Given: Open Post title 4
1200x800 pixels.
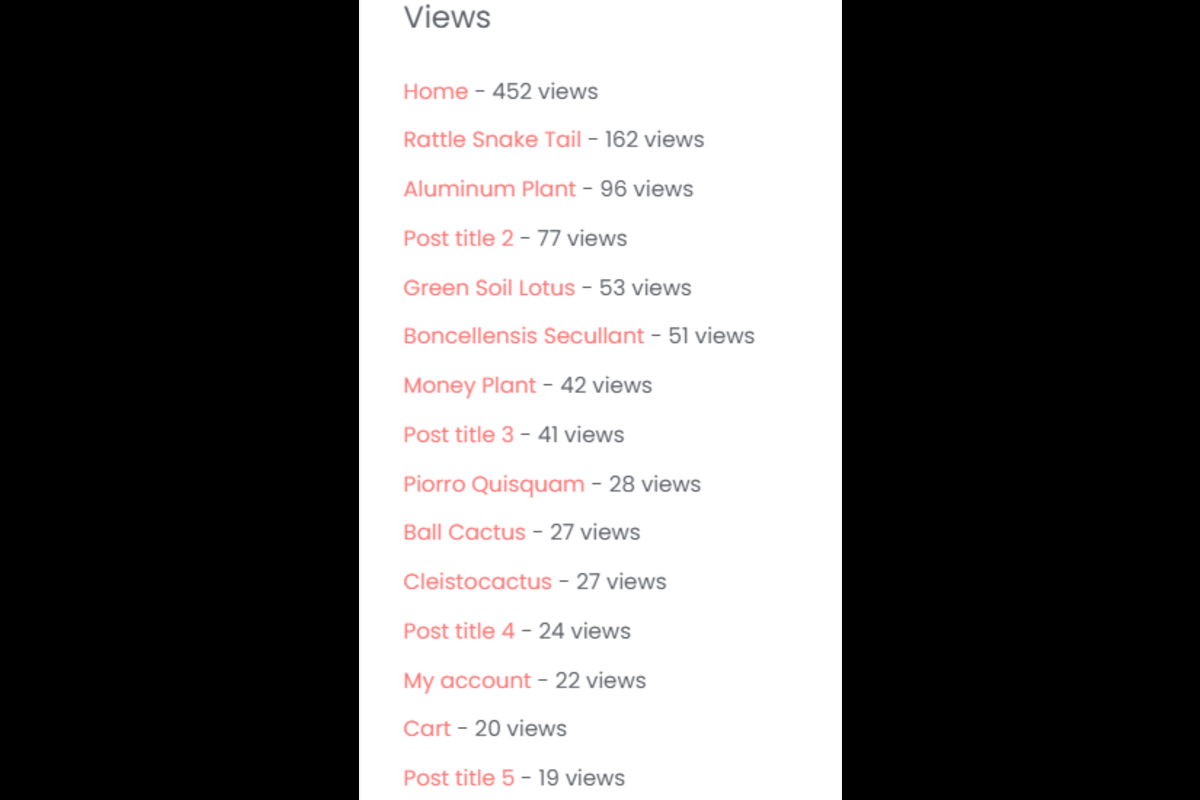Looking at the screenshot, I should [x=459, y=631].
